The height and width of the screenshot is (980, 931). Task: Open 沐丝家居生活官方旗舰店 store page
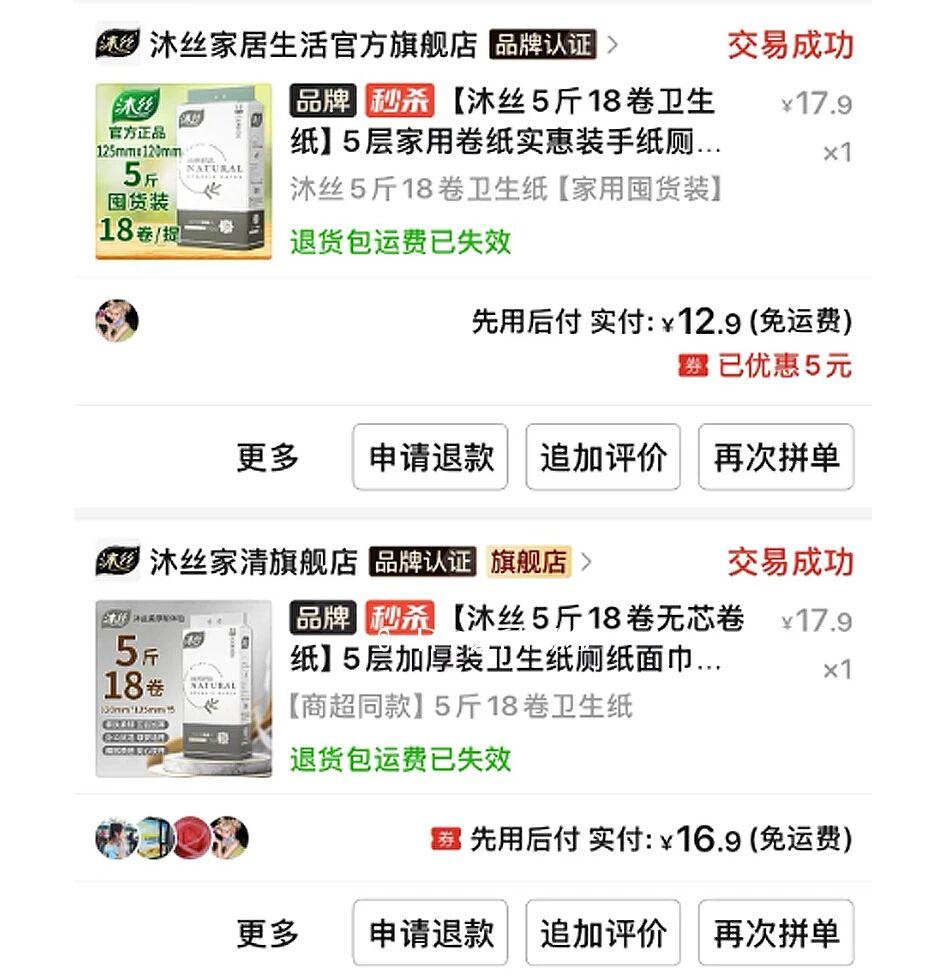[313, 45]
